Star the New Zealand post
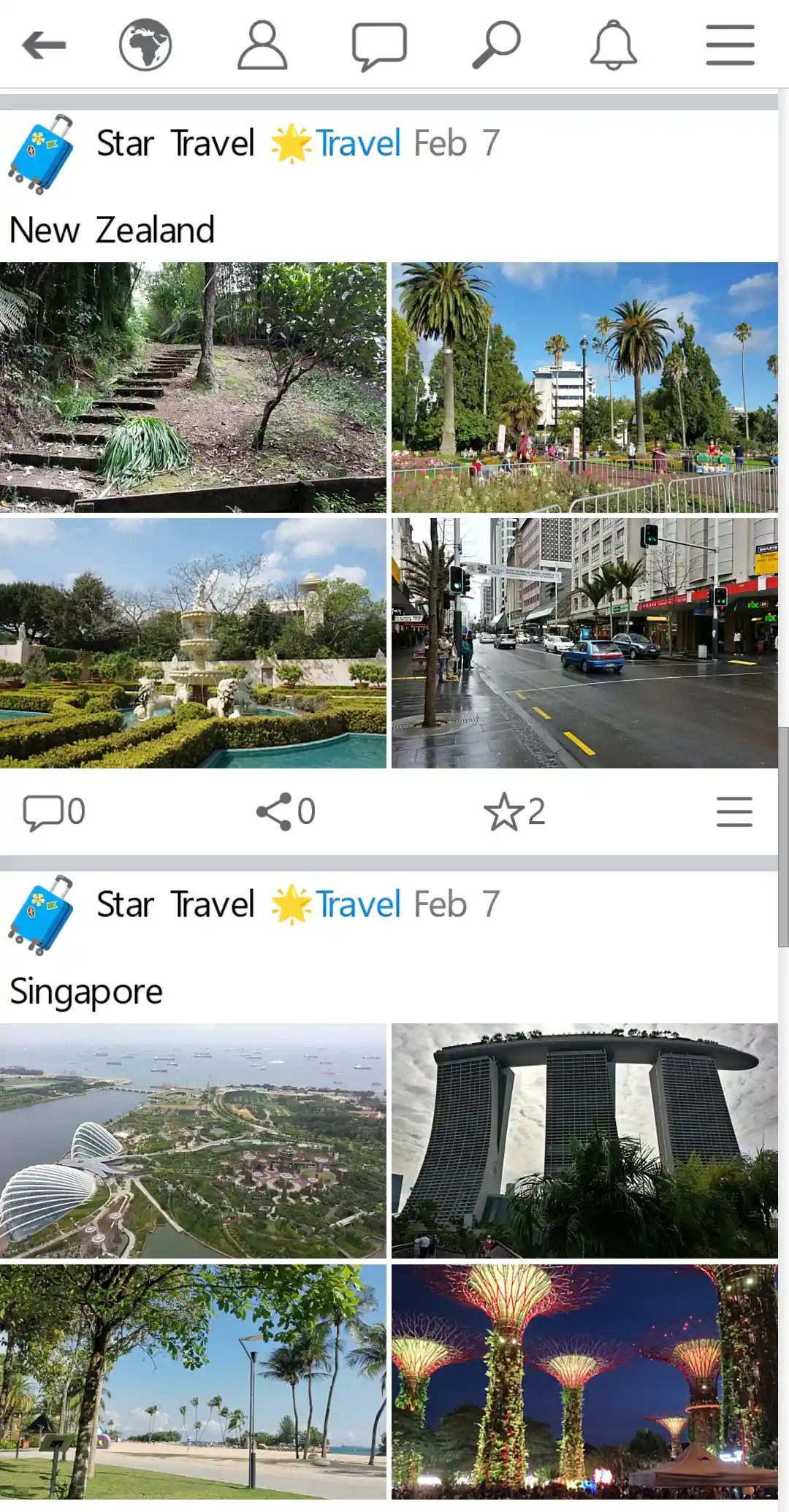The image size is (789, 1512). pyautogui.click(x=514, y=812)
